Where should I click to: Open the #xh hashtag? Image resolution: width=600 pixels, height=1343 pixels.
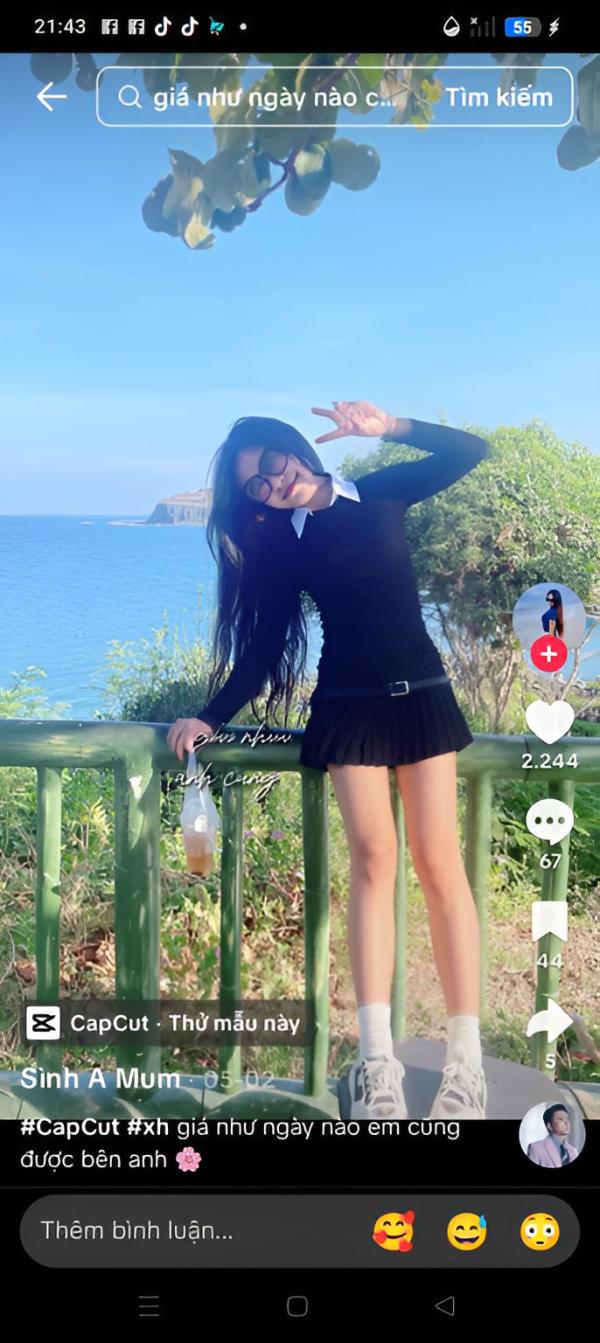tap(148, 1127)
